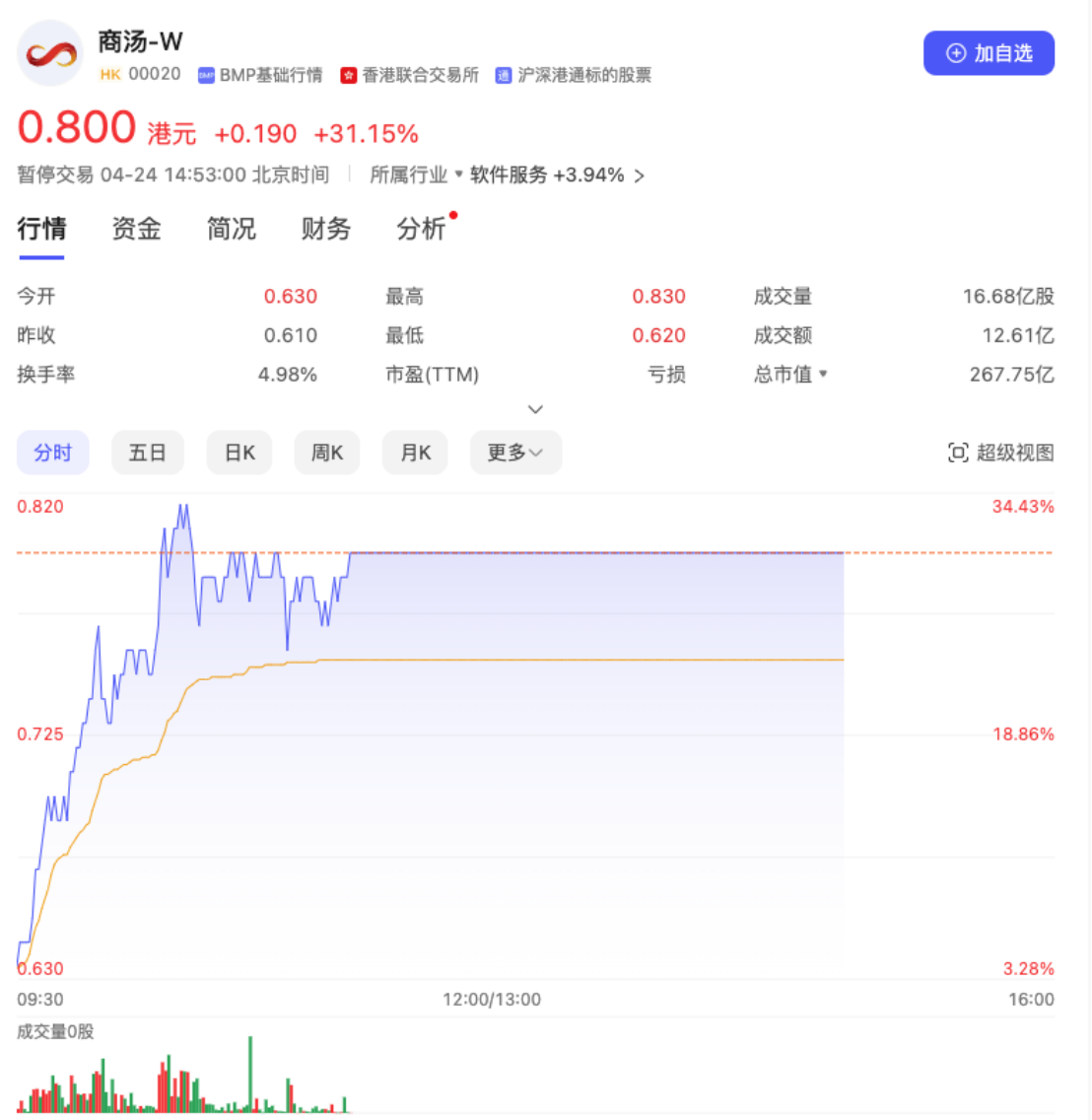Screen dimensions: 1092x1120
Task: Open the 分析 tab
Action: point(422,229)
